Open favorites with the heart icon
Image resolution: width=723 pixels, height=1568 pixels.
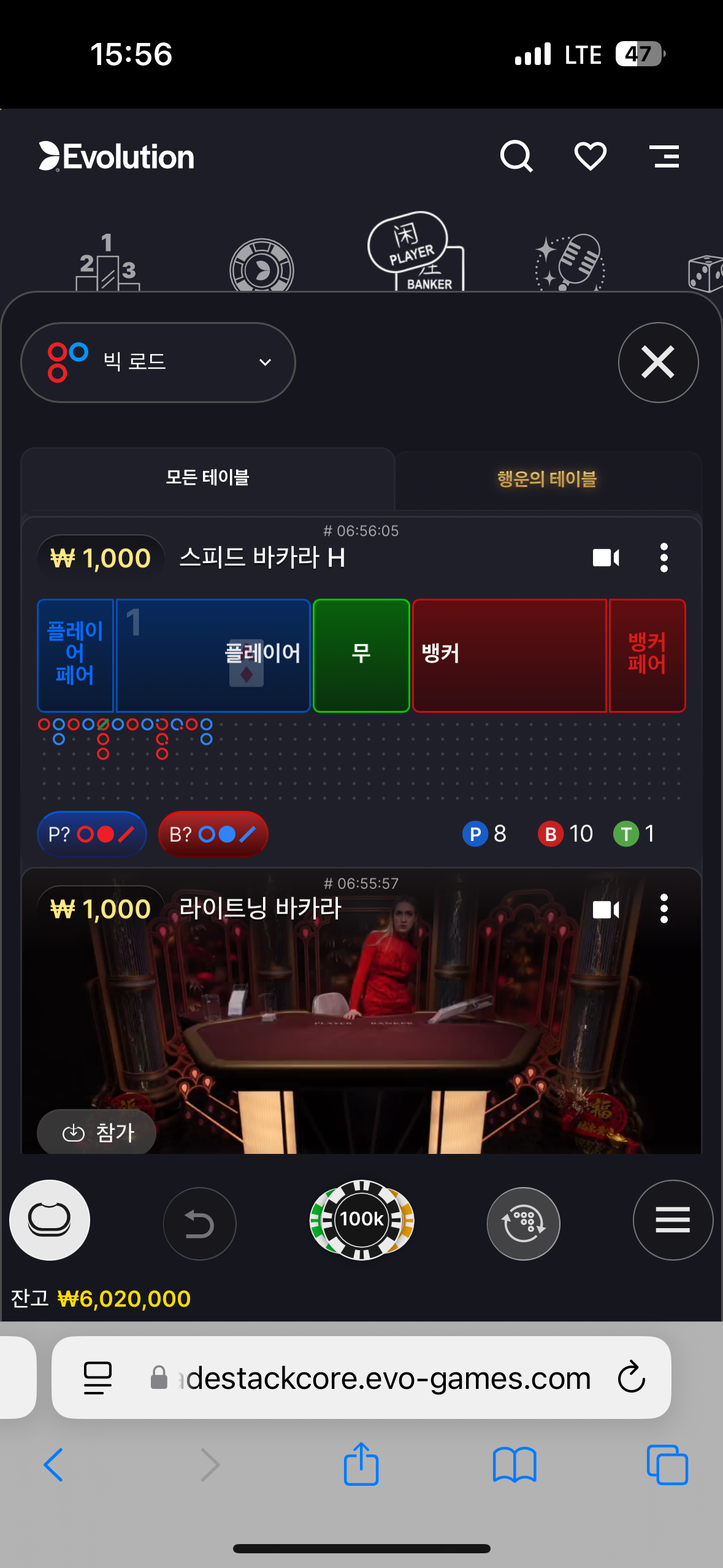tap(590, 156)
